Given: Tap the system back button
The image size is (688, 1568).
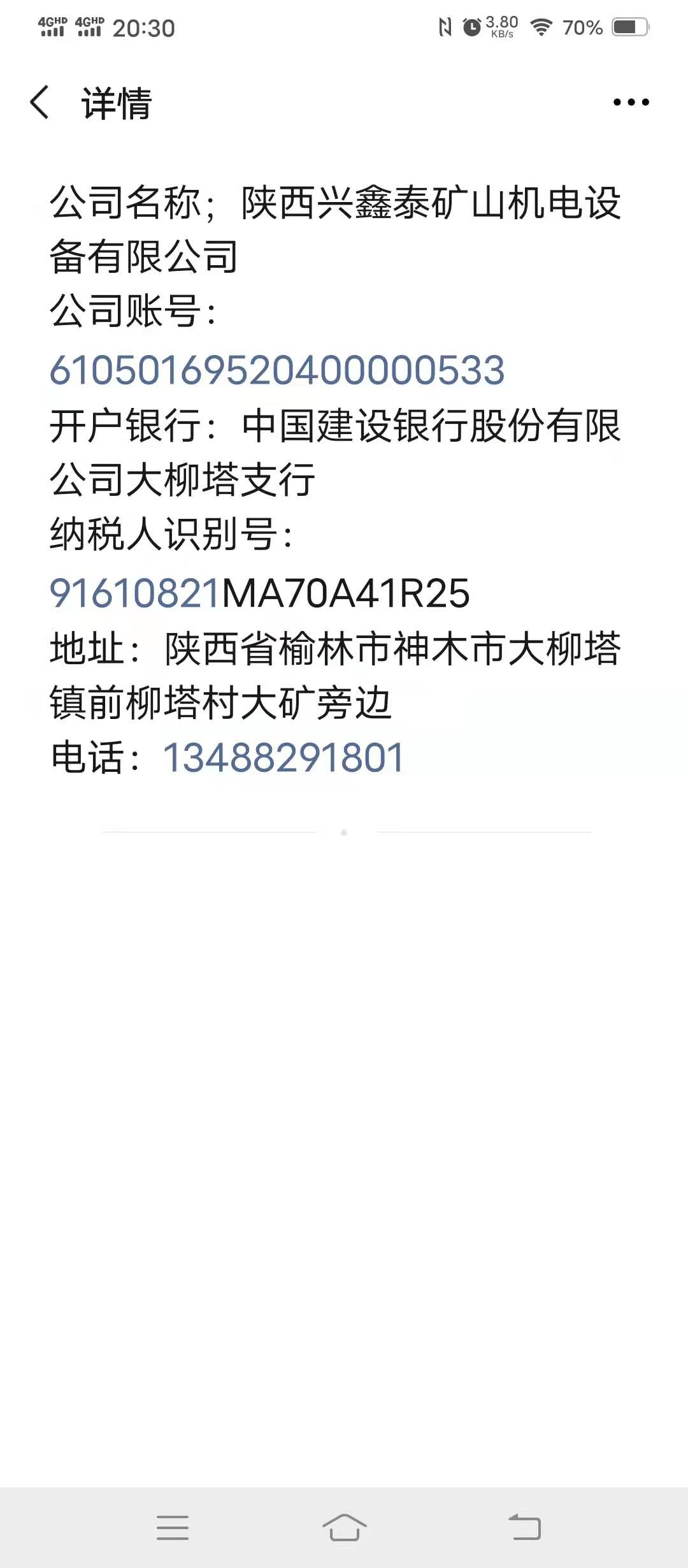Looking at the screenshot, I should (524, 1527).
